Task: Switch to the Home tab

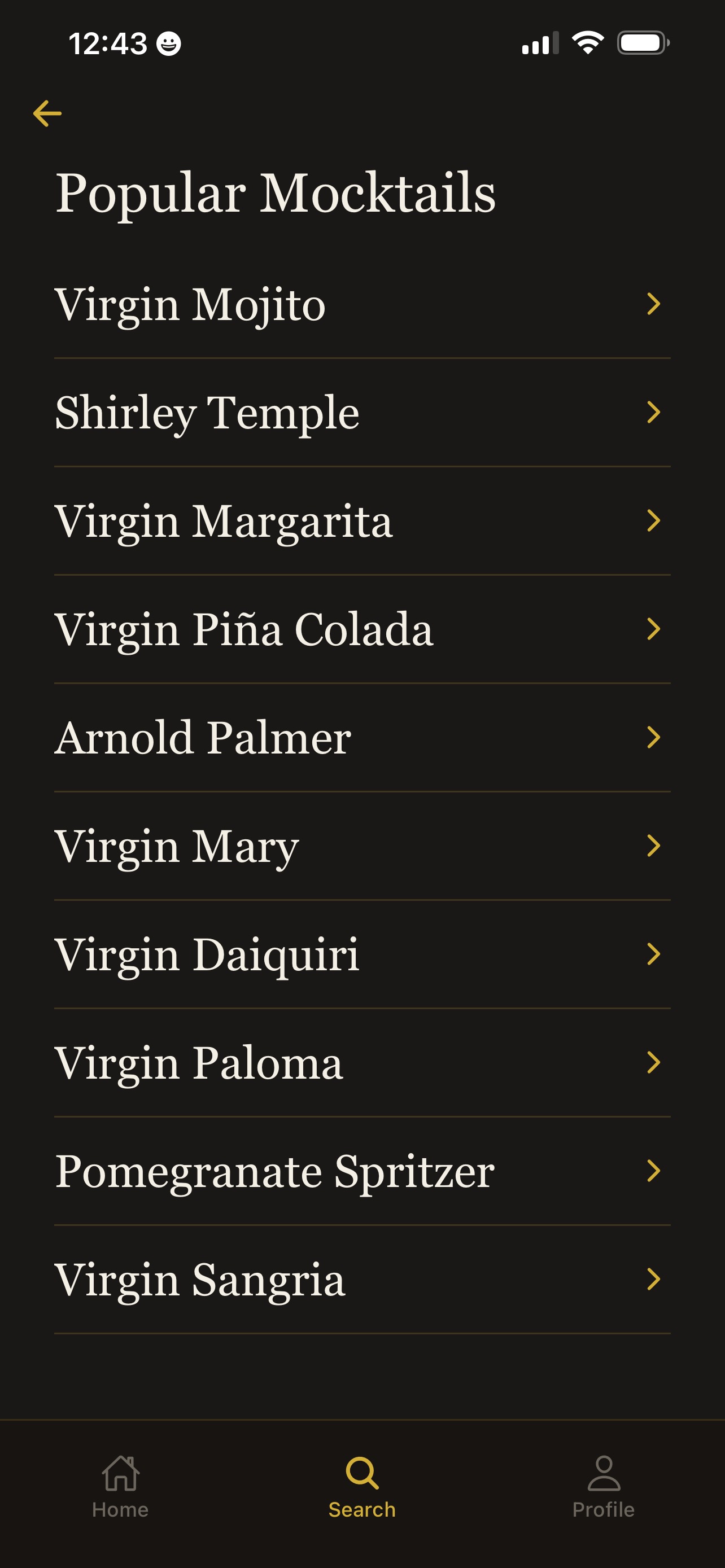Action: coord(120,1486)
